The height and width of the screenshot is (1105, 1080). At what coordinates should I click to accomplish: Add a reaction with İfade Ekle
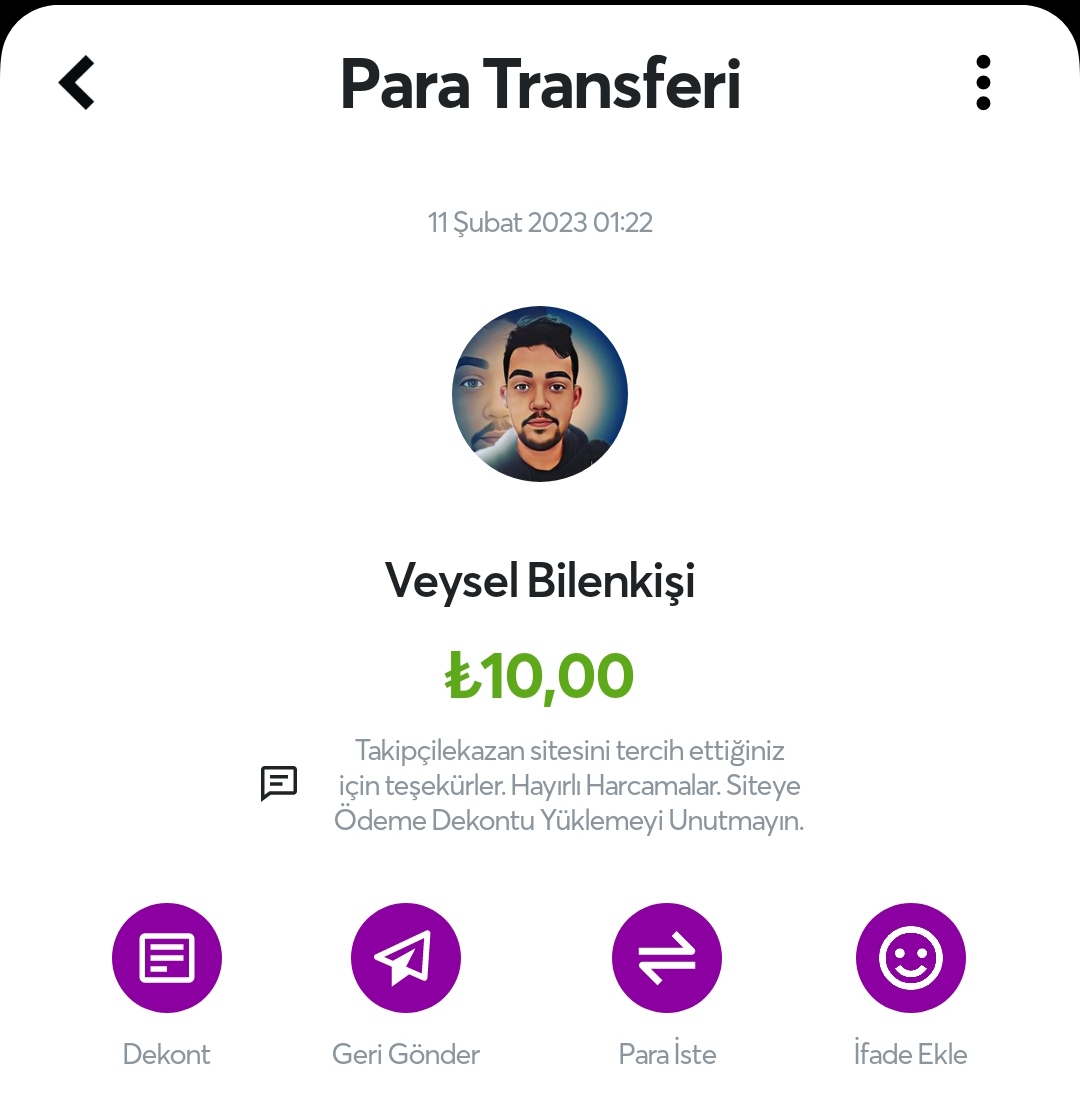[x=911, y=958]
